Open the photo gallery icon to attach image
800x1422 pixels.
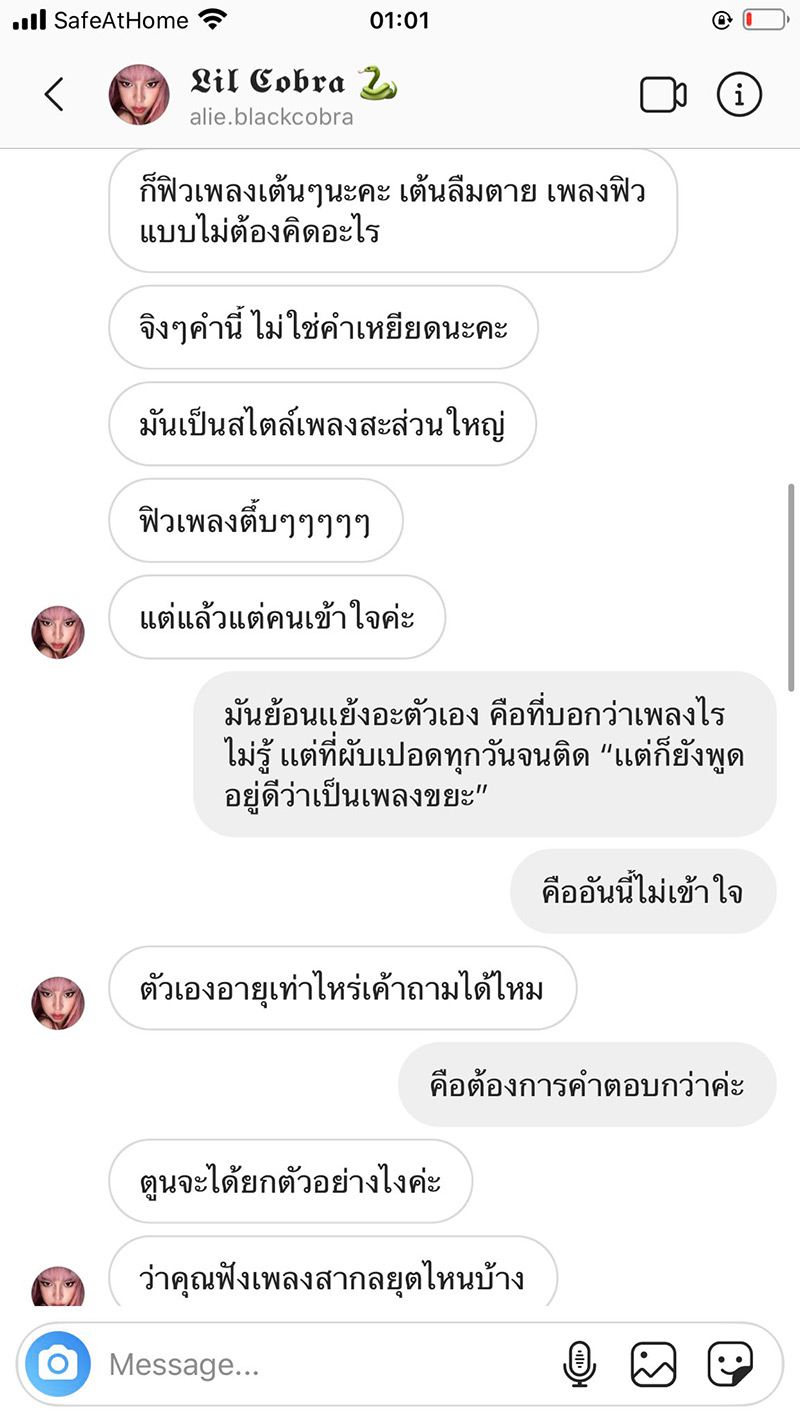(x=653, y=1363)
